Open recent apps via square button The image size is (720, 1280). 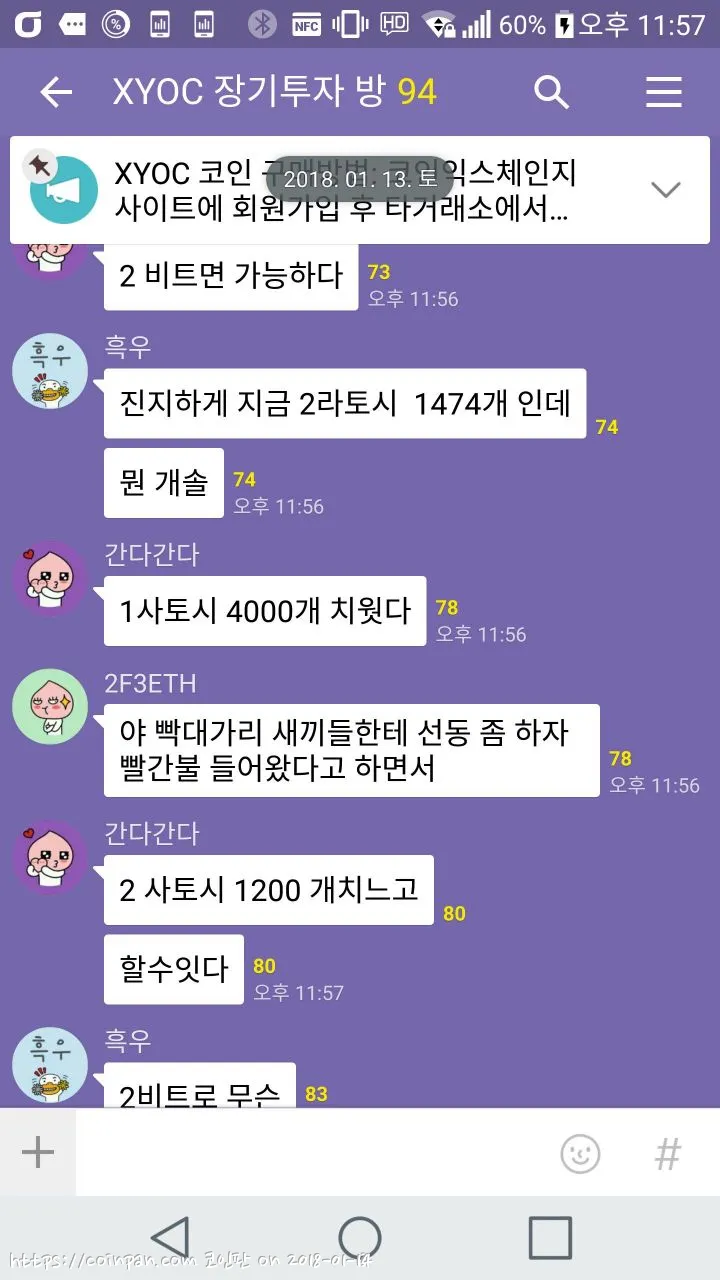[550, 1238]
